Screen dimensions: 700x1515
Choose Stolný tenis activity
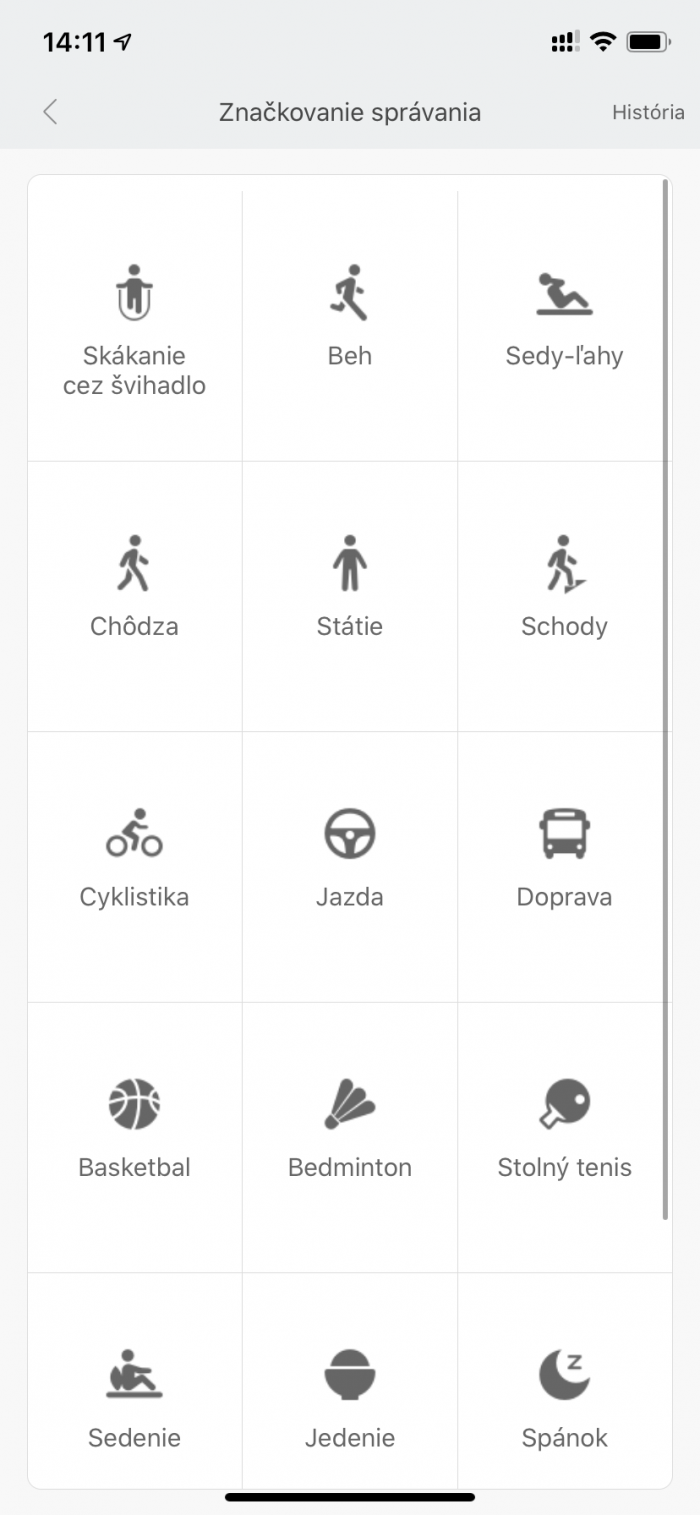tap(564, 1135)
